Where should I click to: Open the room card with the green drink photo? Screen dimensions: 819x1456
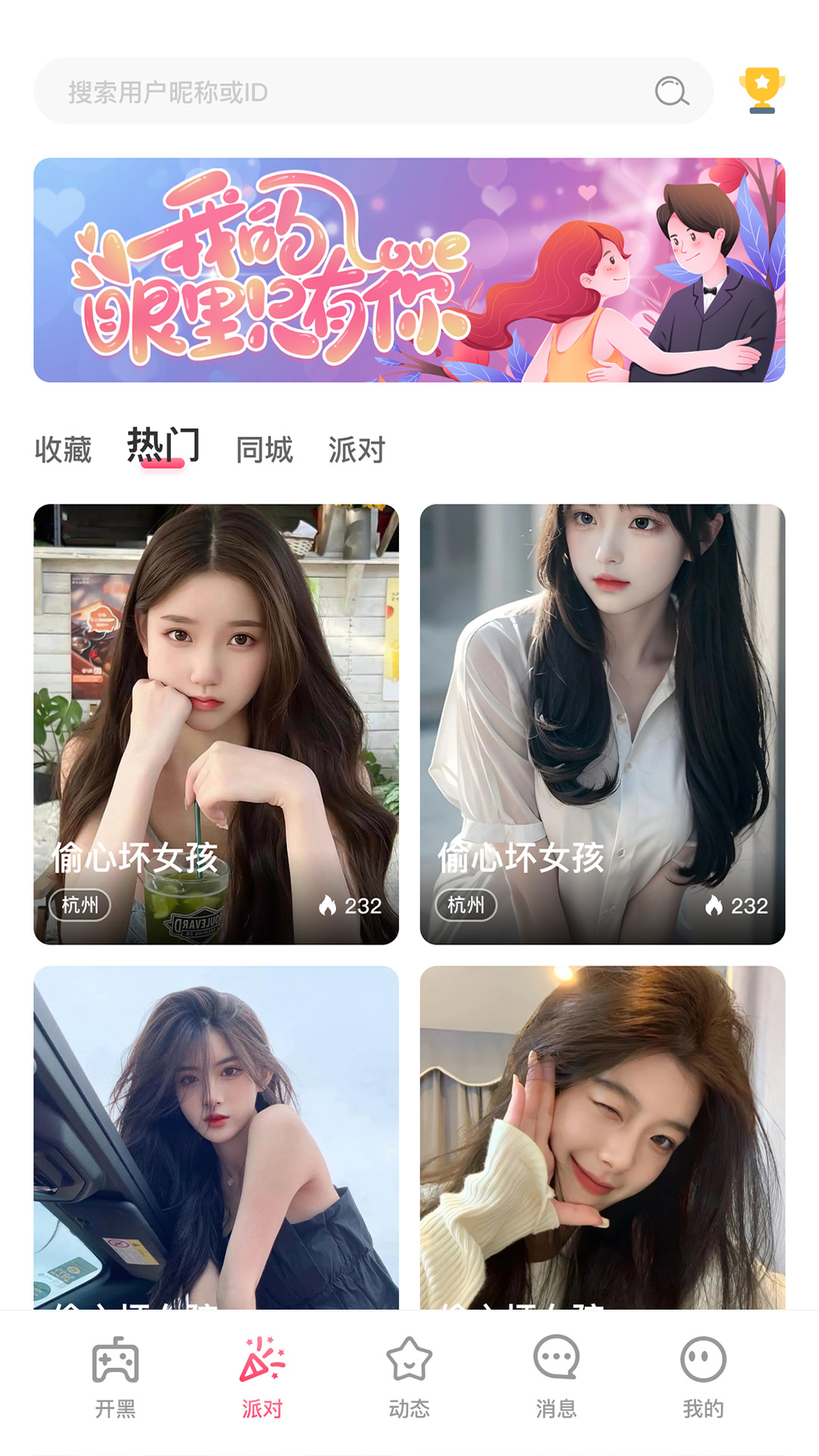(x=216, y=724)
